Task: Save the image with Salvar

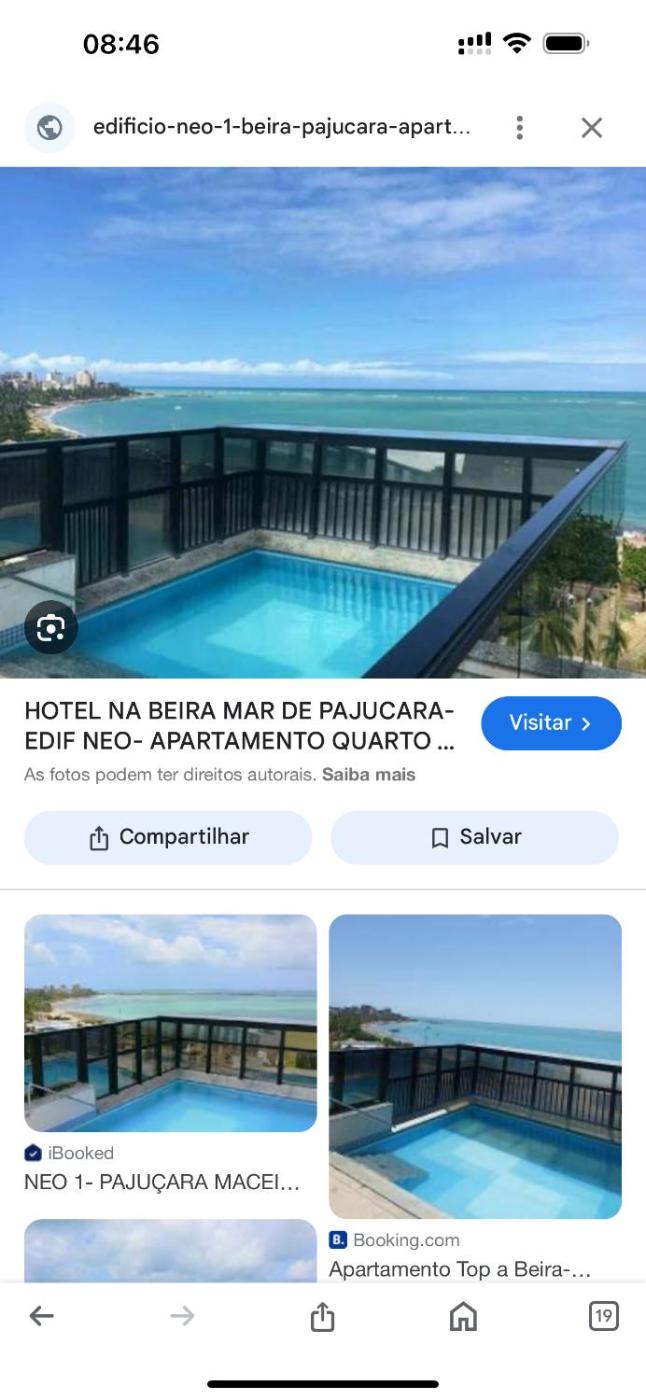Action: coord(475,837)
